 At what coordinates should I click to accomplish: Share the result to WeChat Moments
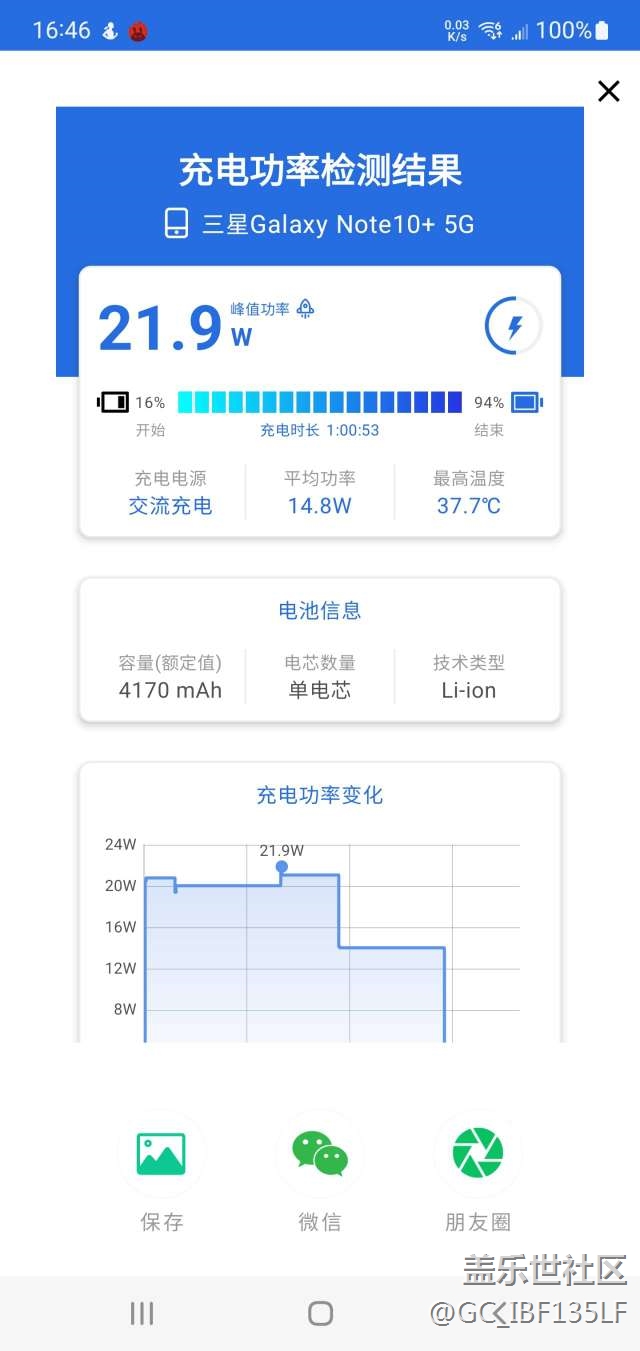(x=478, y=1154)
